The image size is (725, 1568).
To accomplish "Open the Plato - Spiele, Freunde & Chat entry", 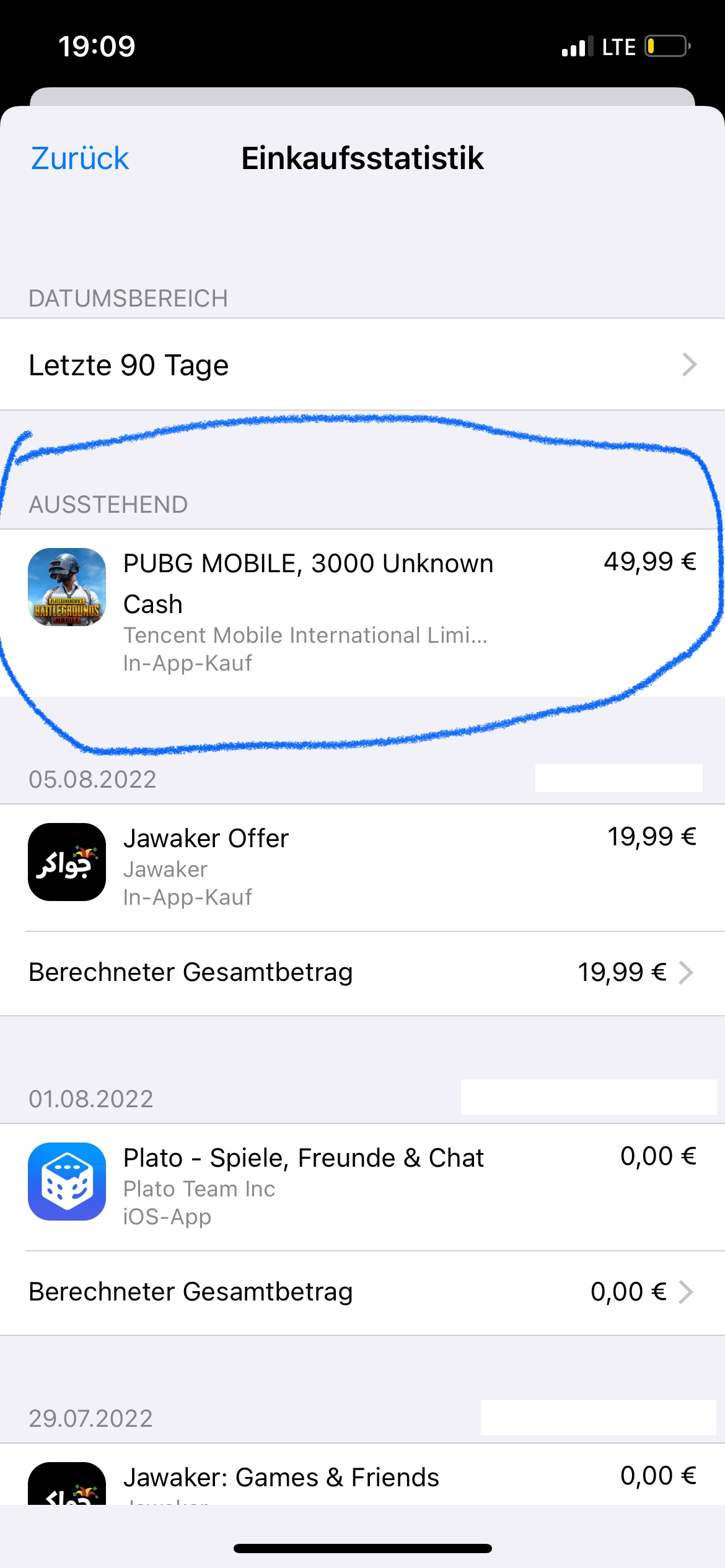I will tap(362, 1187).
